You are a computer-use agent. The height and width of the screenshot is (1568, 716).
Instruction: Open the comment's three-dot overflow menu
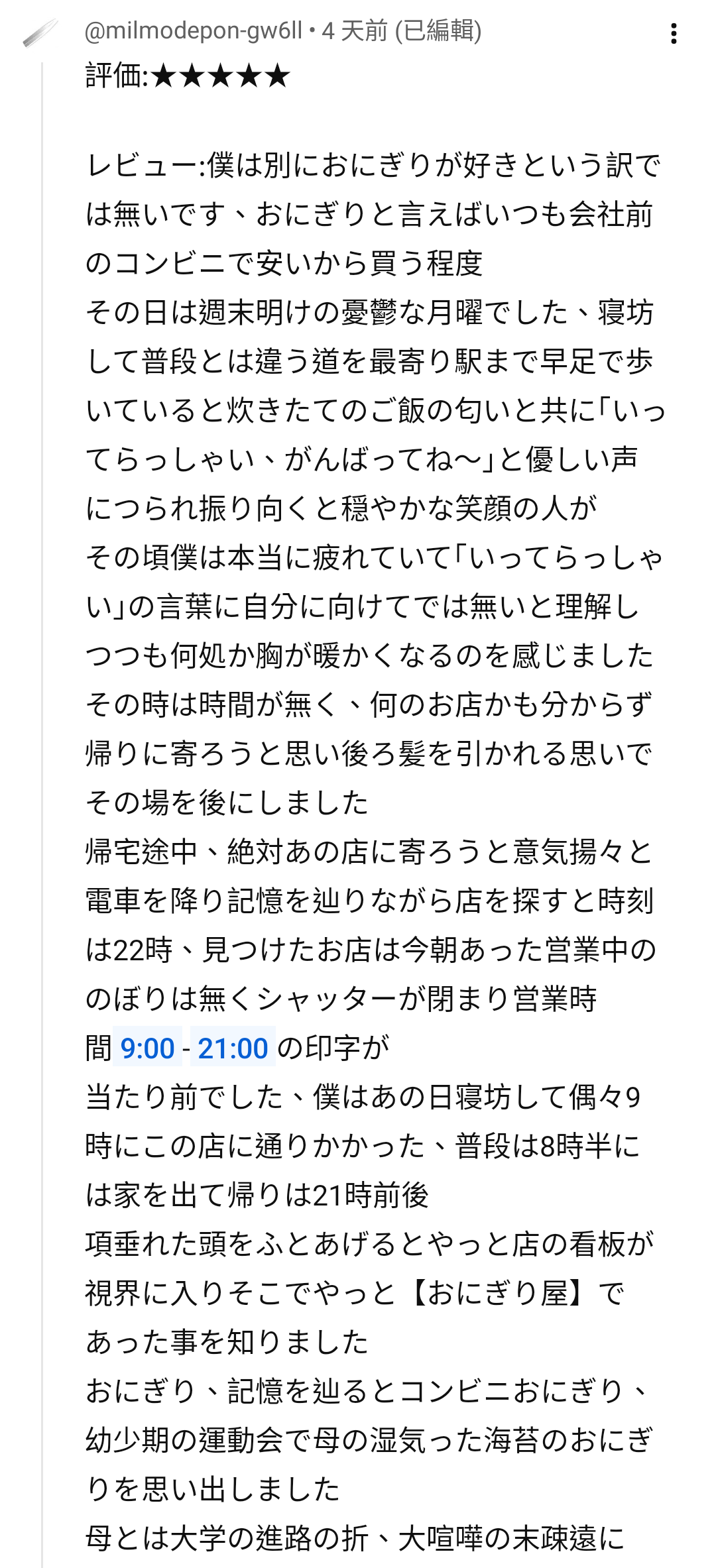tap(674, 33)
